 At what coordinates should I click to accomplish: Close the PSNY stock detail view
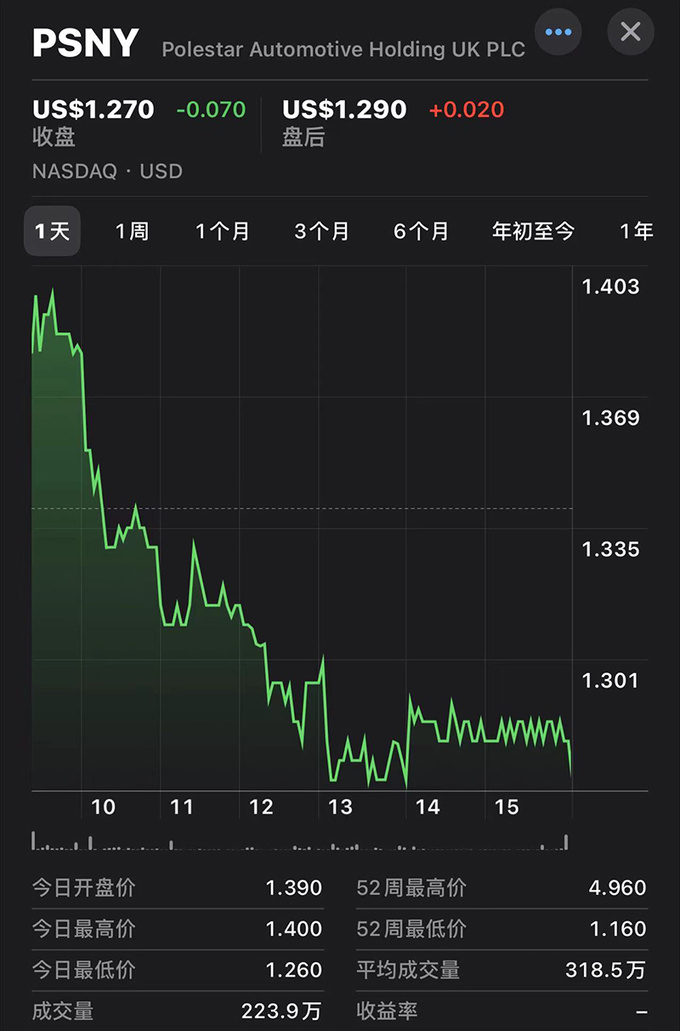tap(631, 32)
